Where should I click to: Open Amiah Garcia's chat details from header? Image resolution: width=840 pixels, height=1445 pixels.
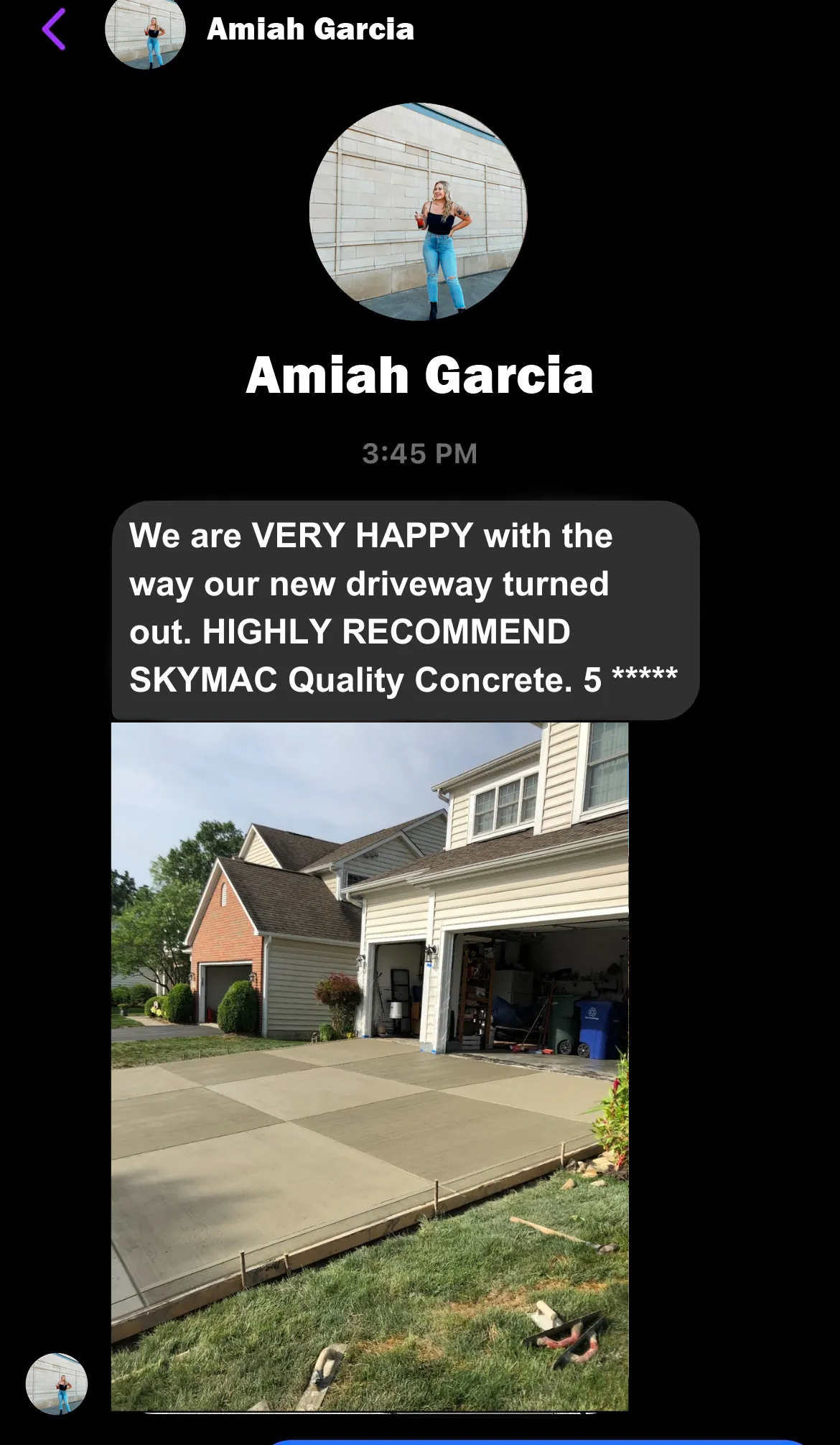coord(310,29)
